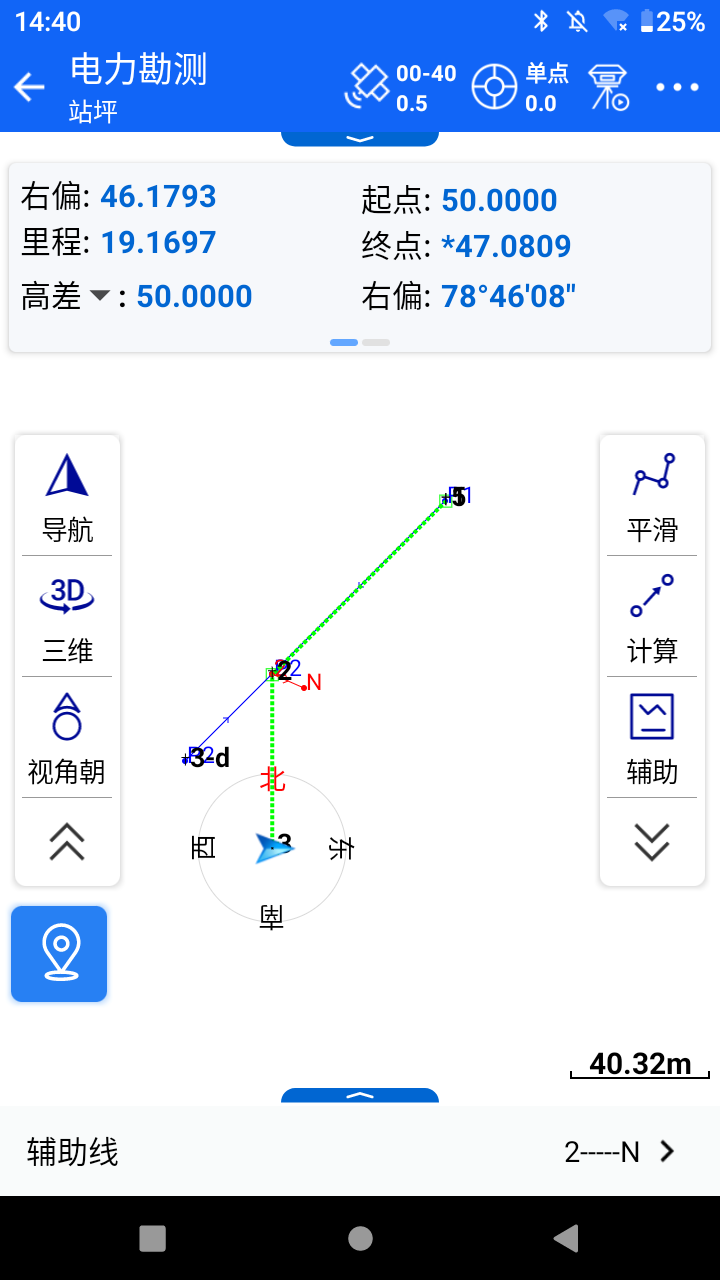Expand right toolbar with double down arrows
This screenshot has height=1280, width=720.
point(652,842)
